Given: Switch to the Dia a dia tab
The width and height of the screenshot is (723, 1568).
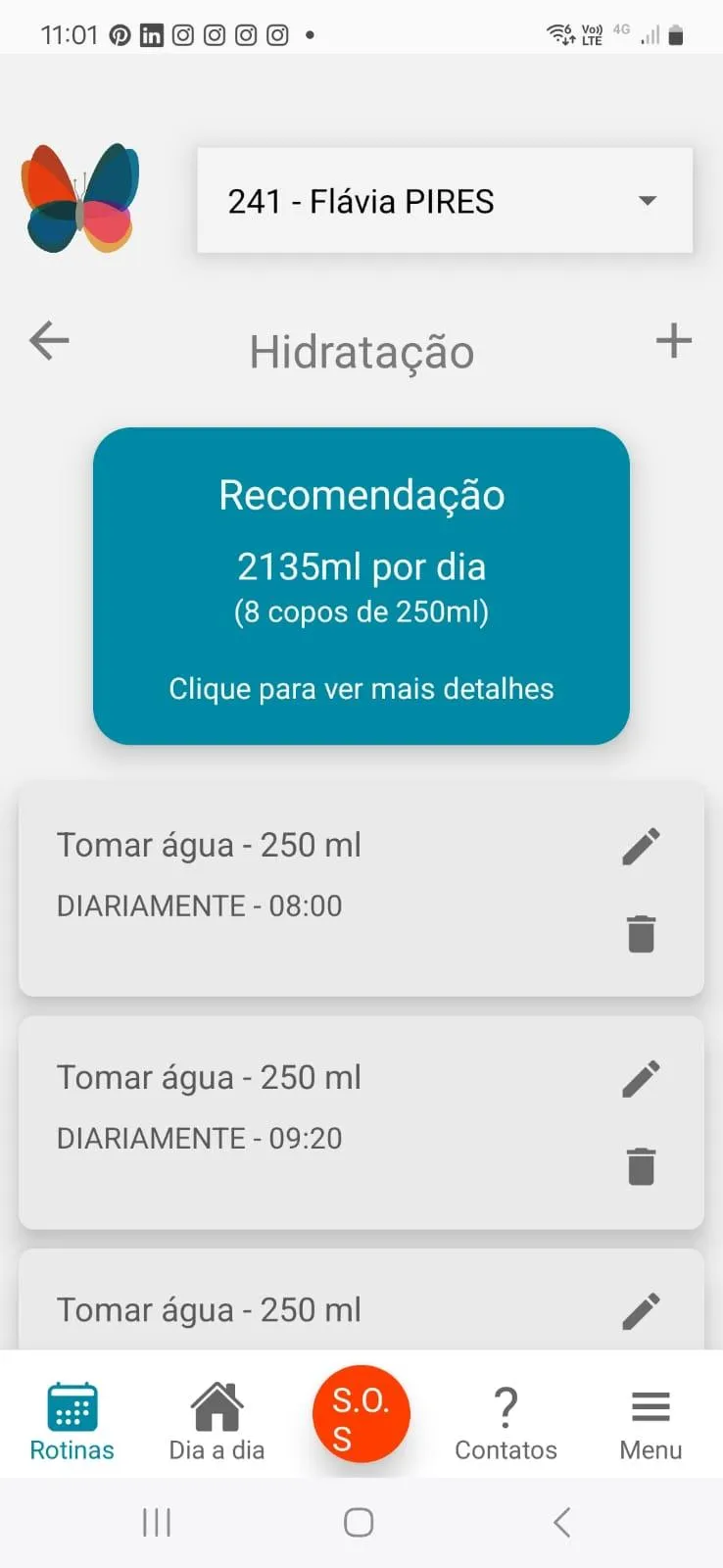Looking at the screenshot, I should pos(217,1422).
